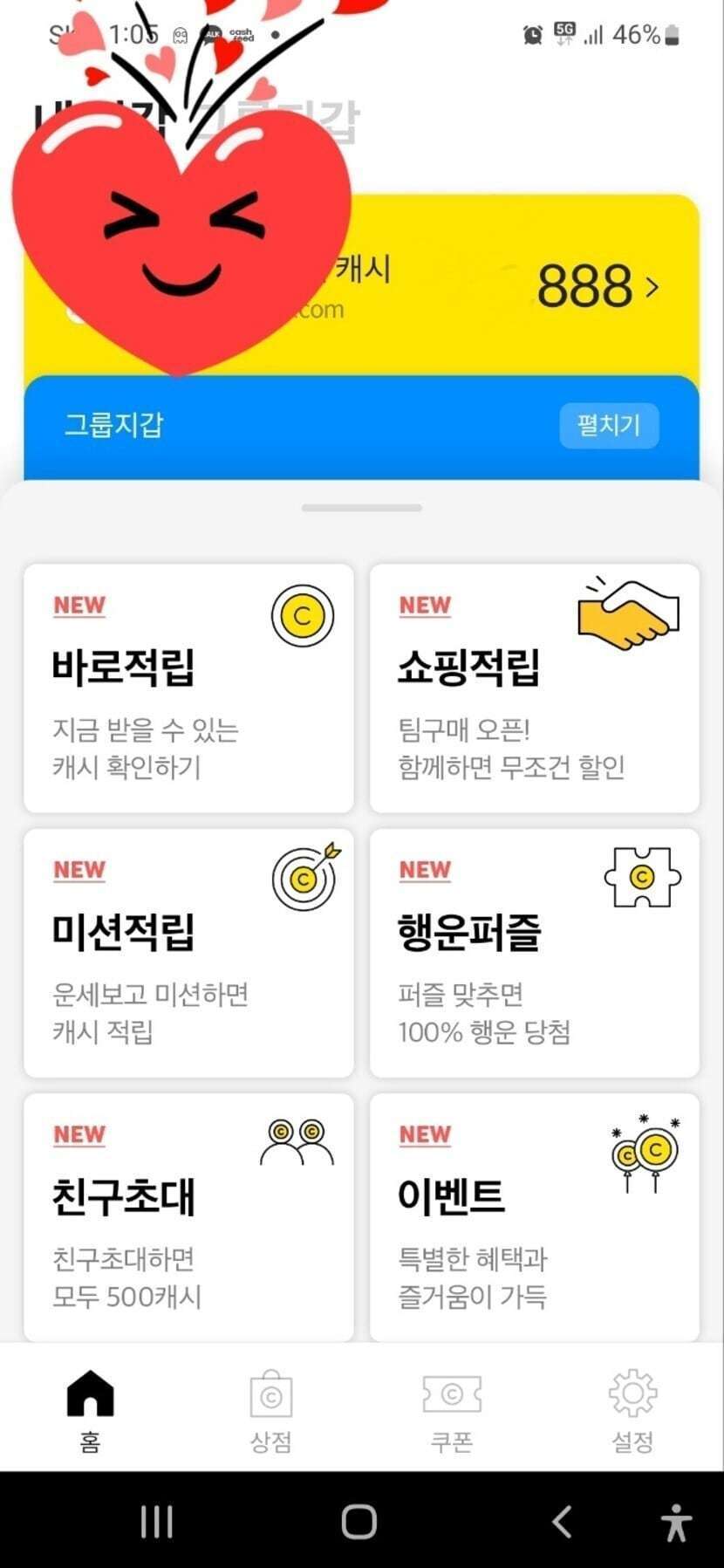Switch to the 쿠폰 tab

pyautogui.click(x=452, y=1409)
